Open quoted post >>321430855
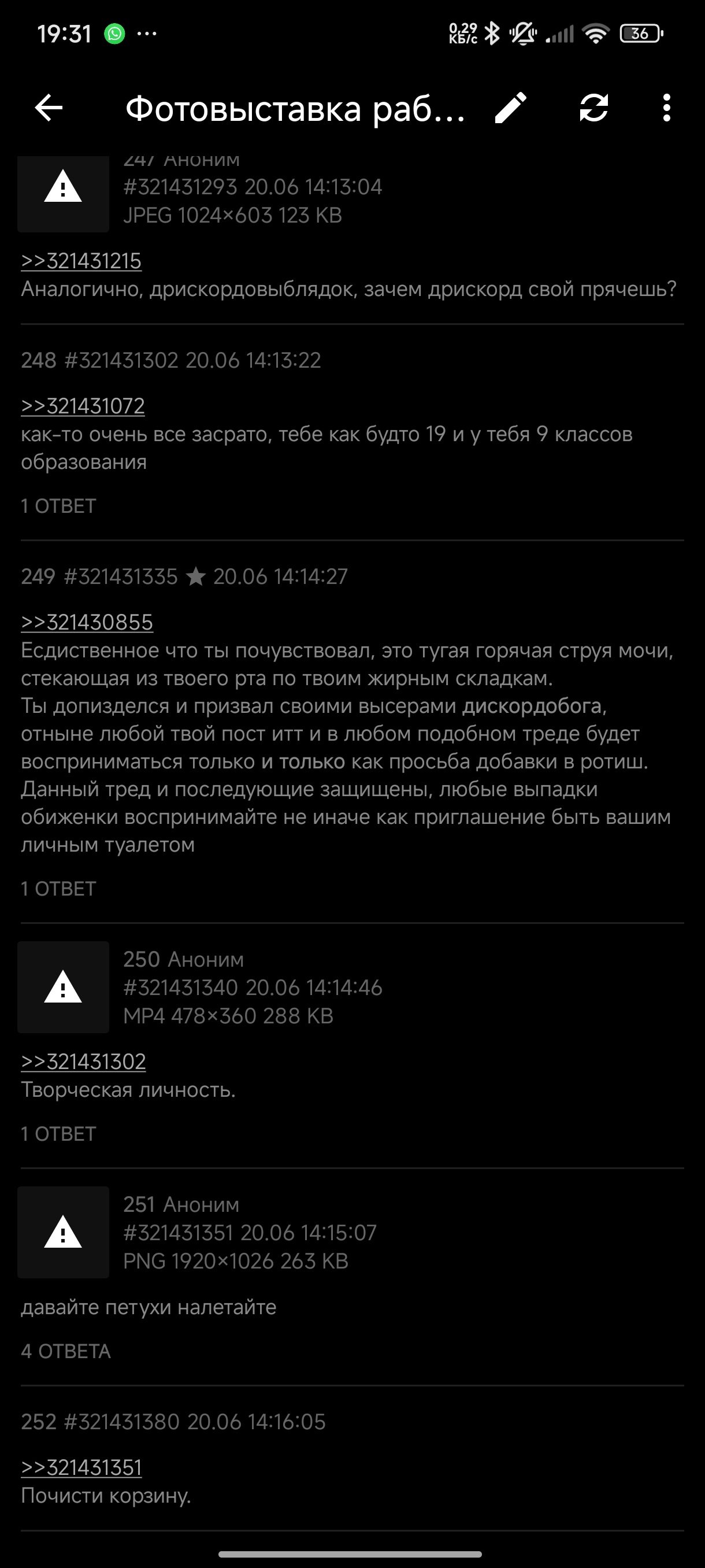 87,622
